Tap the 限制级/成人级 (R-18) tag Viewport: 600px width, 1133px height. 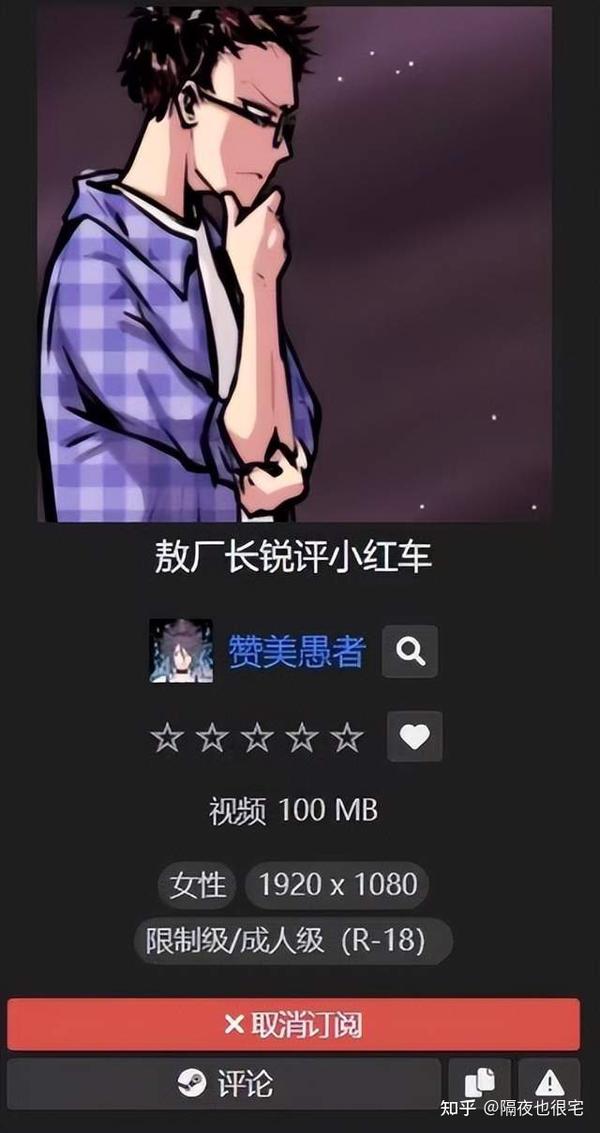(292, 941)
